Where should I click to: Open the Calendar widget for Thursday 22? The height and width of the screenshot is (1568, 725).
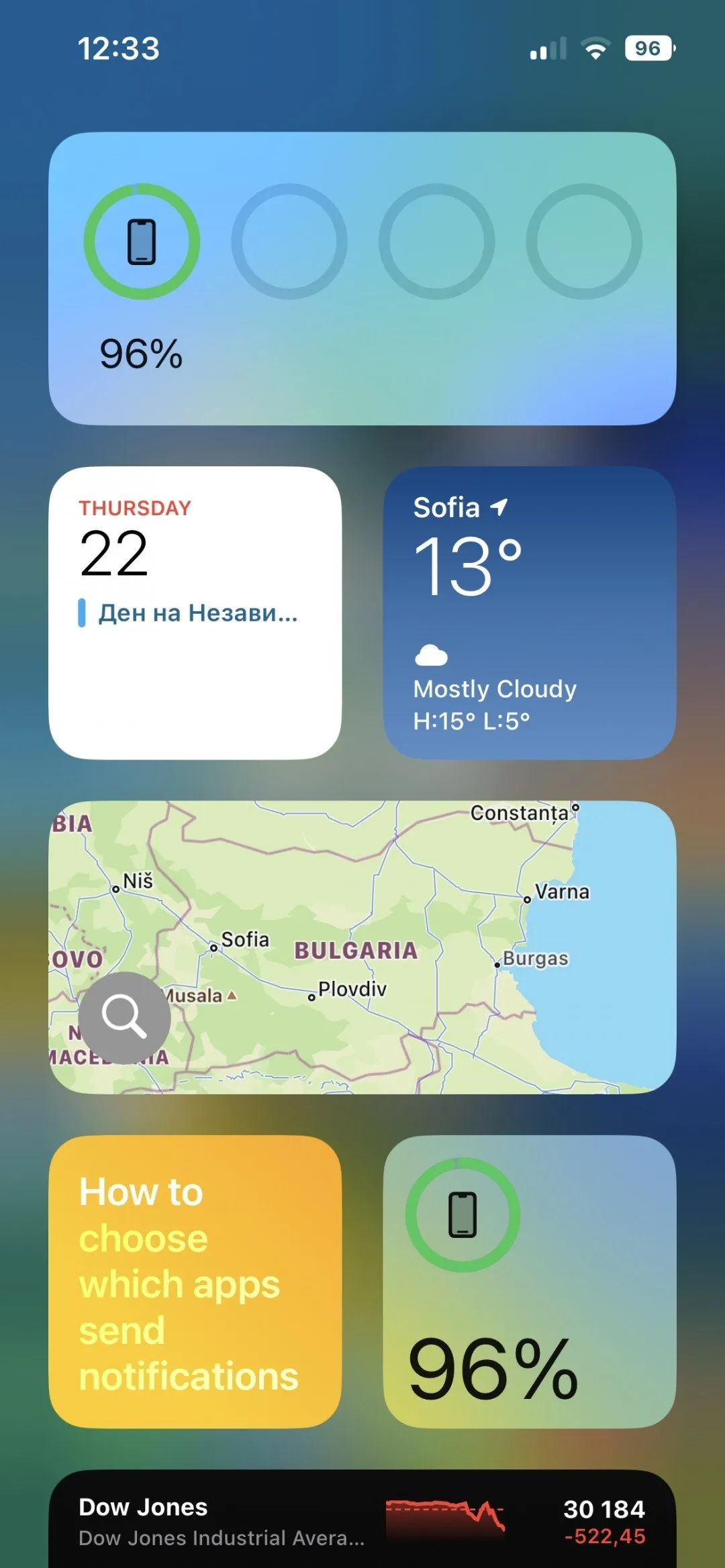pos(195,613)
